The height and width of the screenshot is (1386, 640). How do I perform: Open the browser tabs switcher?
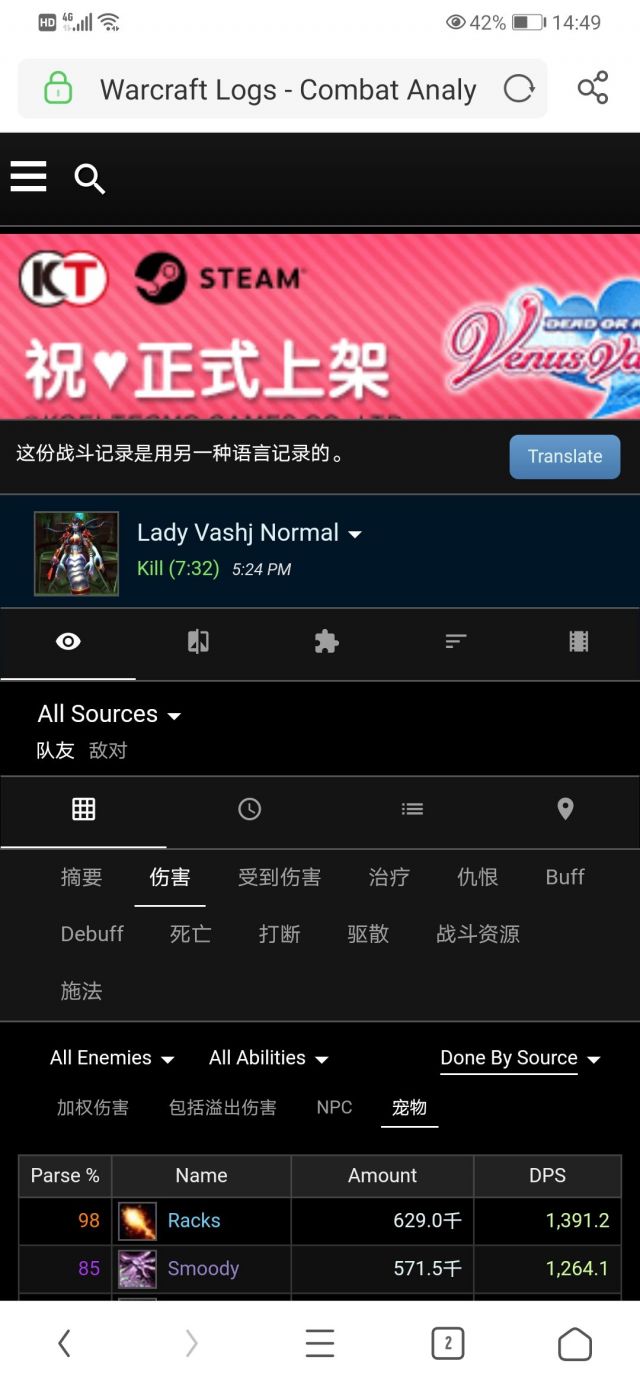click(x=447, y=1343)
